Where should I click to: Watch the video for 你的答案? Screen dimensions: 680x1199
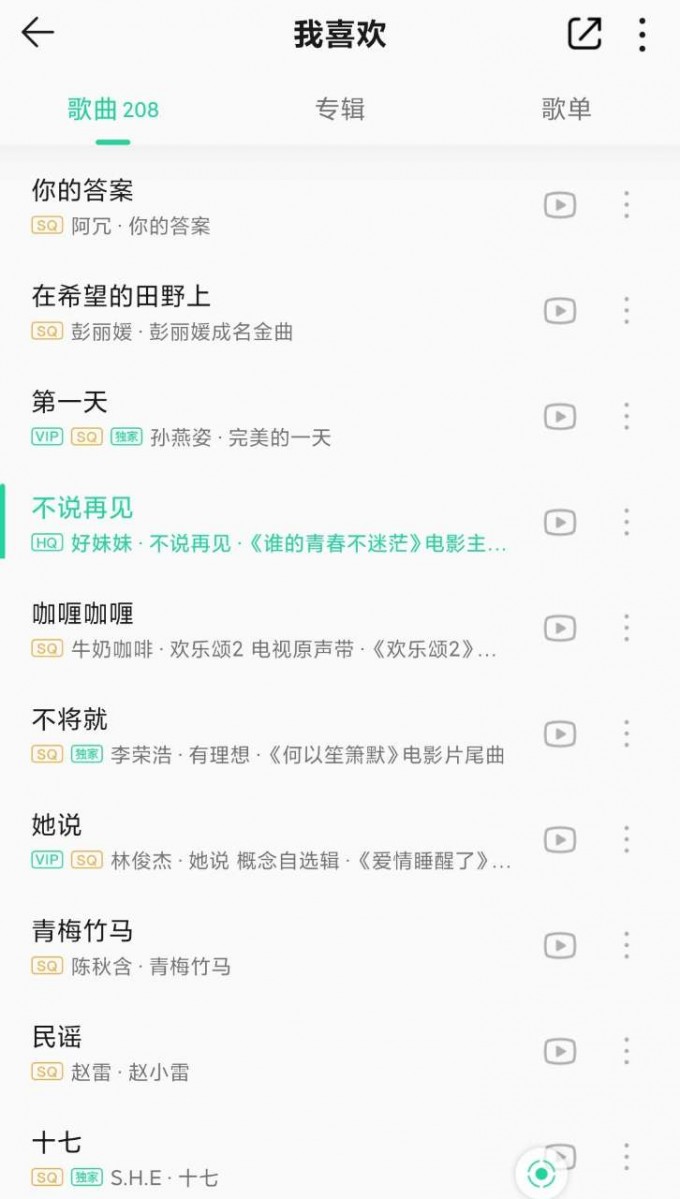[x=559, y=205]
